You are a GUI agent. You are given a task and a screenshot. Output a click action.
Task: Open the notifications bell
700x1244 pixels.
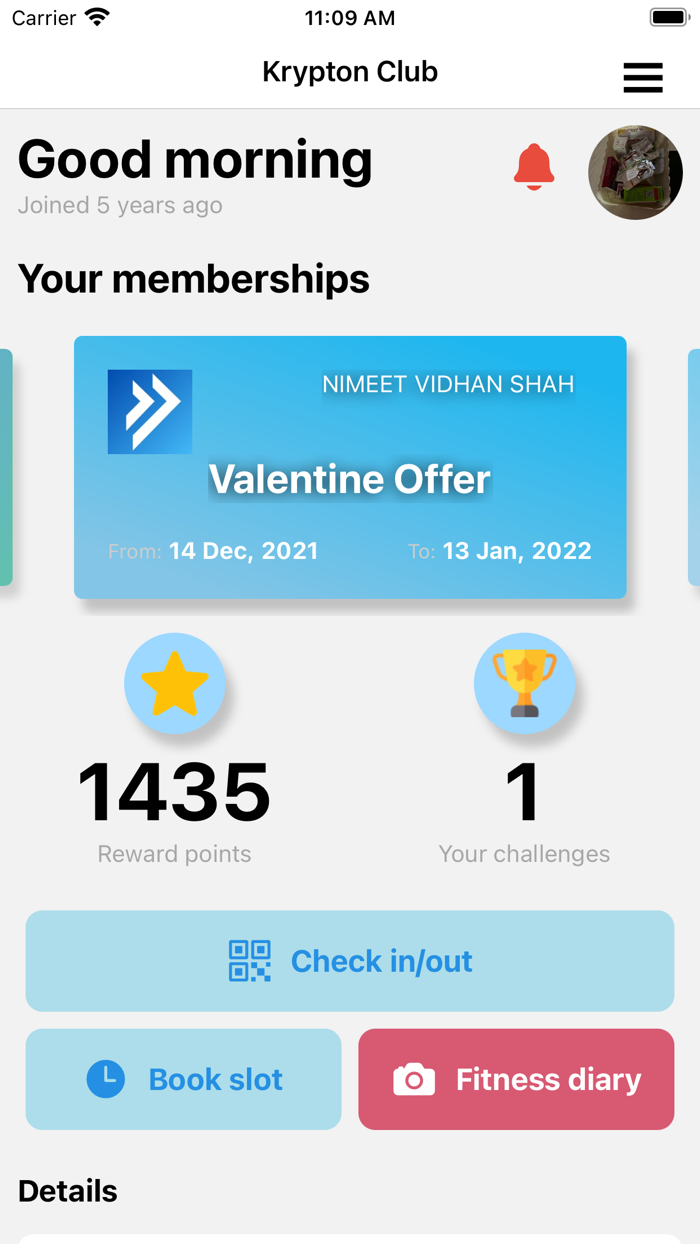coord(534,167)
